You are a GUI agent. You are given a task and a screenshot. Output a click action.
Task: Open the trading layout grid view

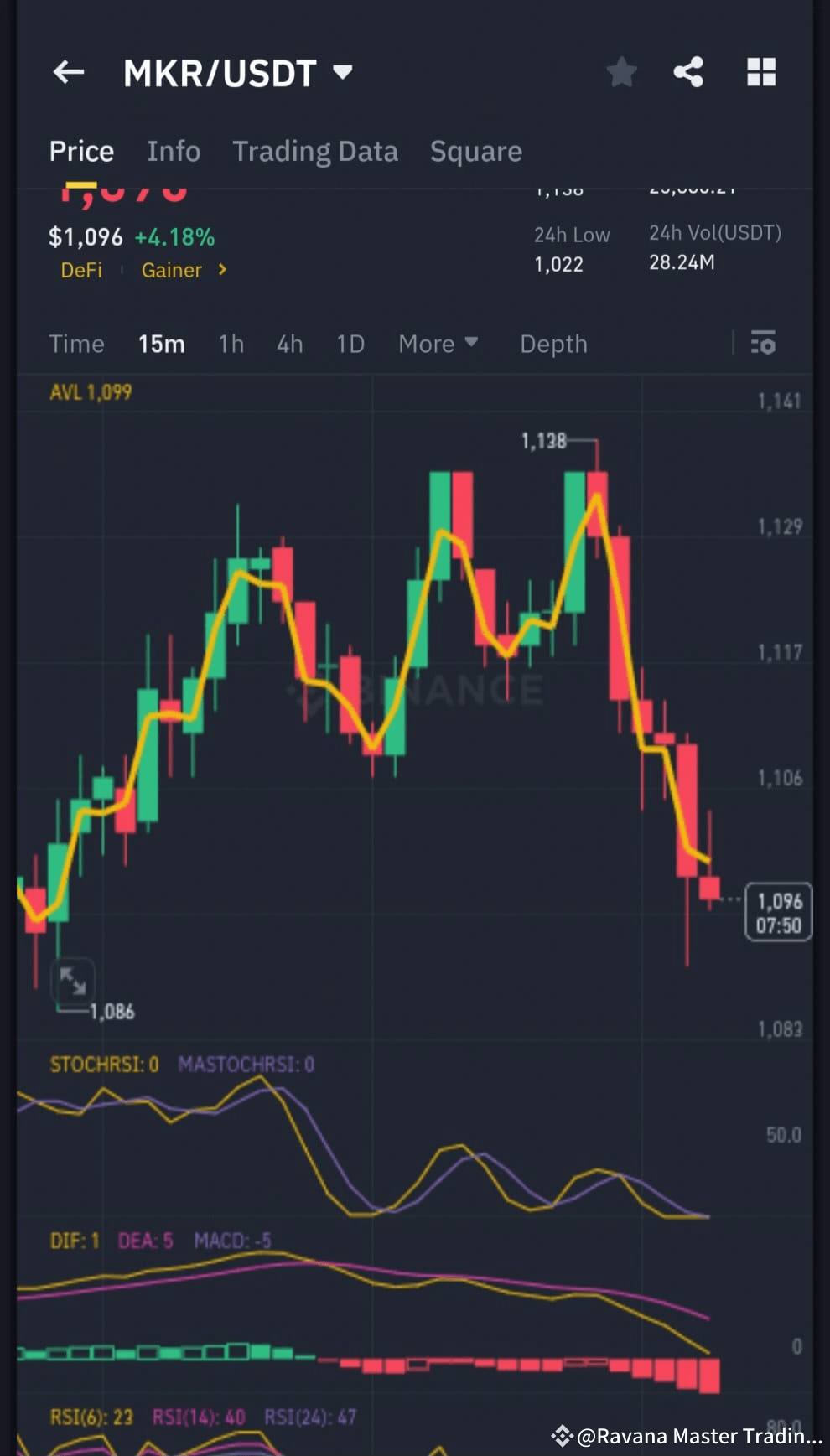pyautogui.click(x=760, y=72)
